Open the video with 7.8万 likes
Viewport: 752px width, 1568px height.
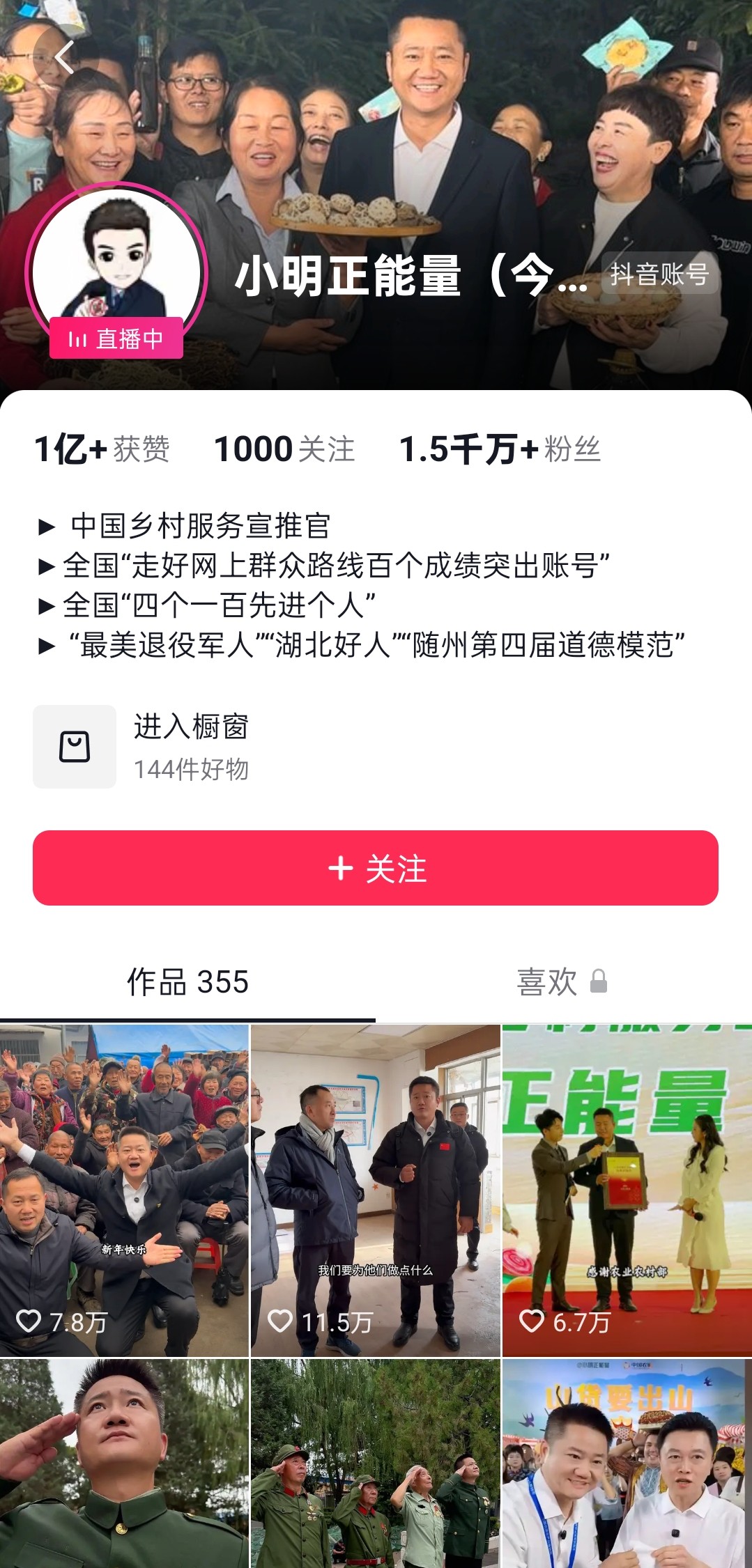click(124, 1190)
